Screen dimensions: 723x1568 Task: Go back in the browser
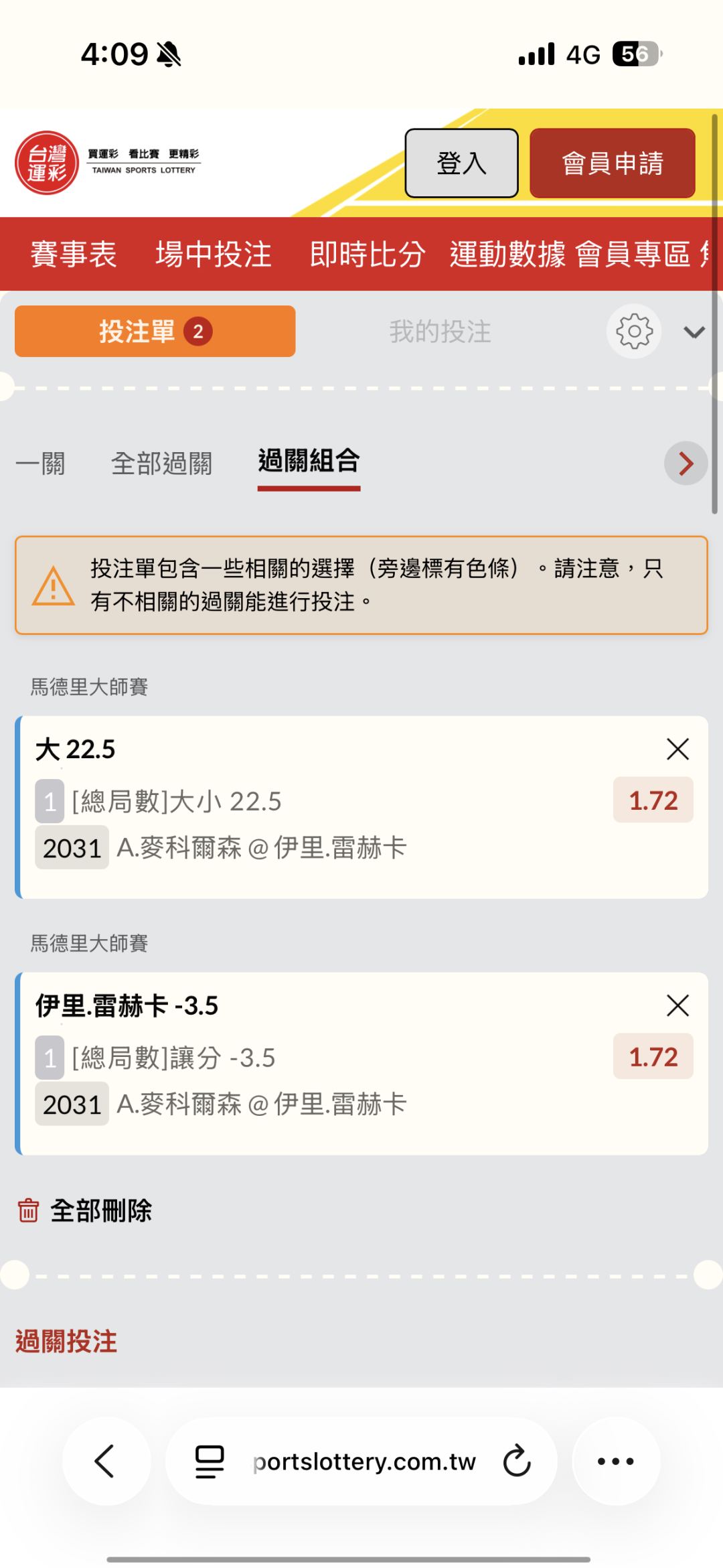click(x=106, y=1461)
